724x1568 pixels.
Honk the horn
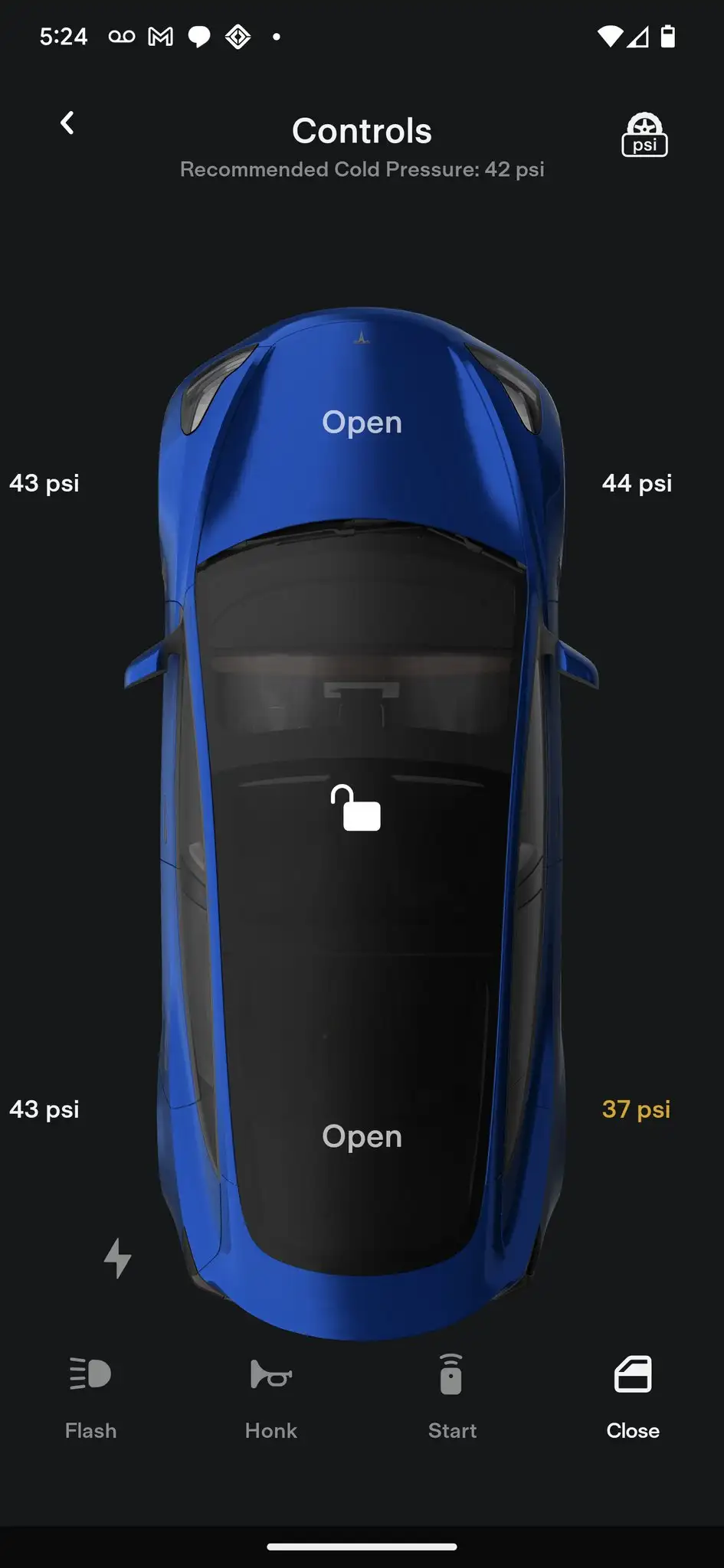pos(271,1395)
